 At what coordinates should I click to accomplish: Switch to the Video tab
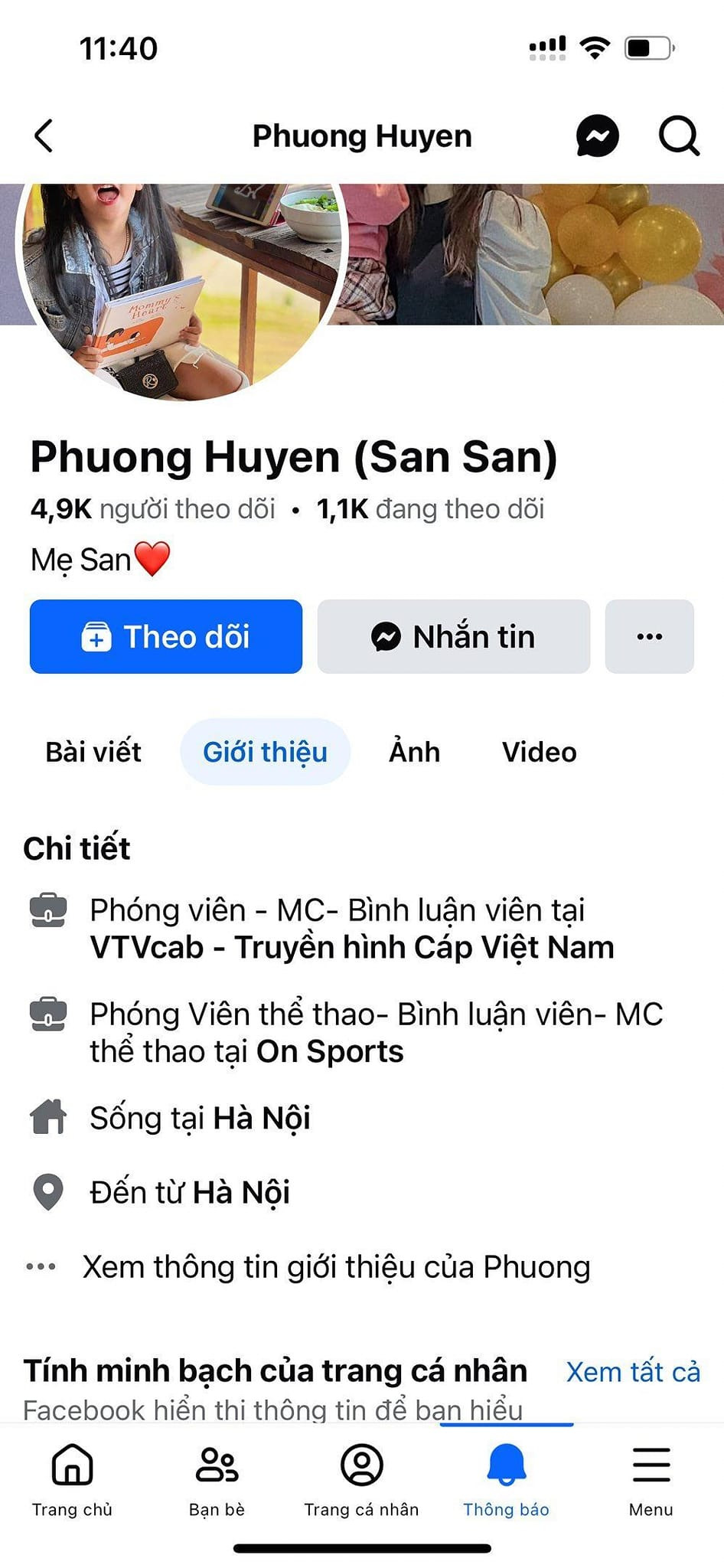[538, 752]
